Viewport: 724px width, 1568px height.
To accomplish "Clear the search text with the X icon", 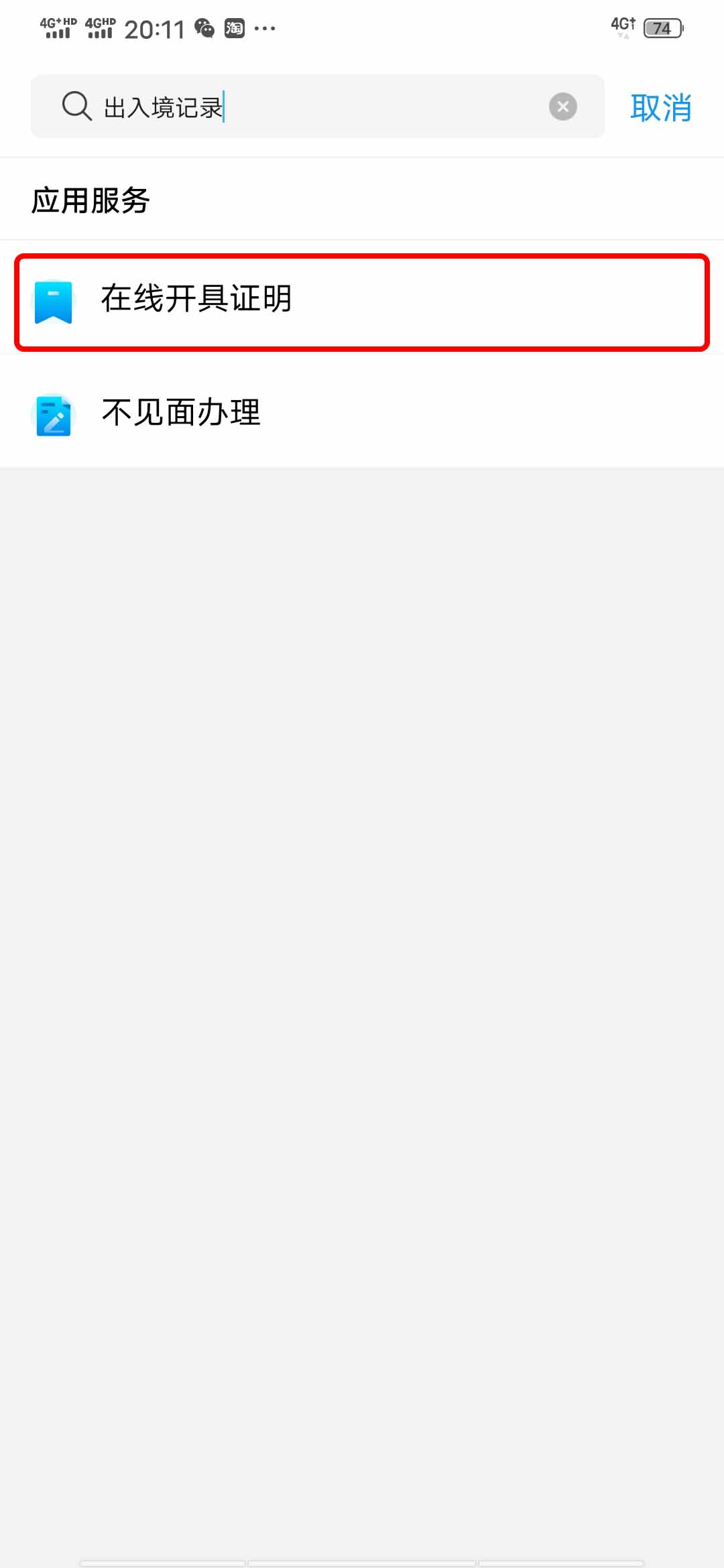I will pos(562,107).
